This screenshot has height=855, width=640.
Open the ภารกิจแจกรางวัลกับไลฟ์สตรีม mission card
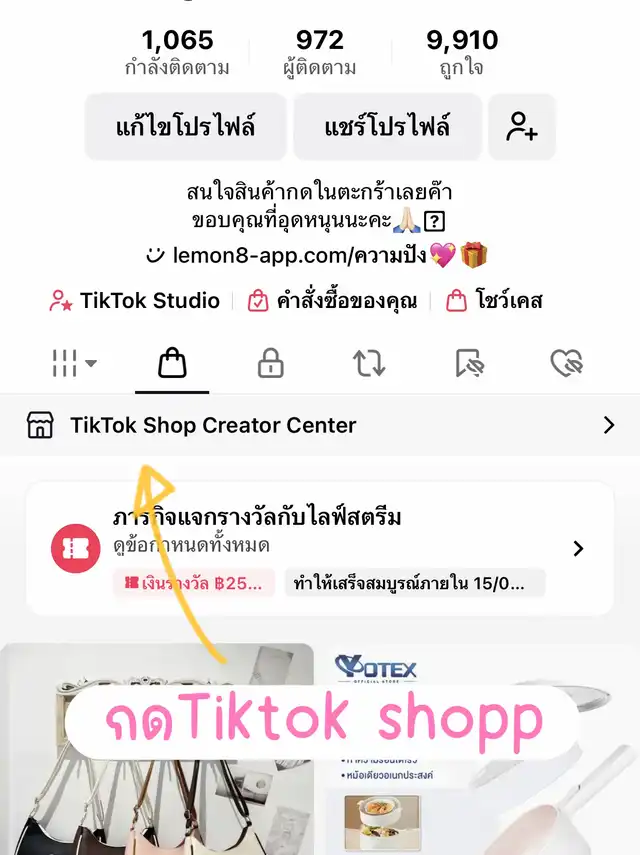pyautogui.click(x=320, y=547)
